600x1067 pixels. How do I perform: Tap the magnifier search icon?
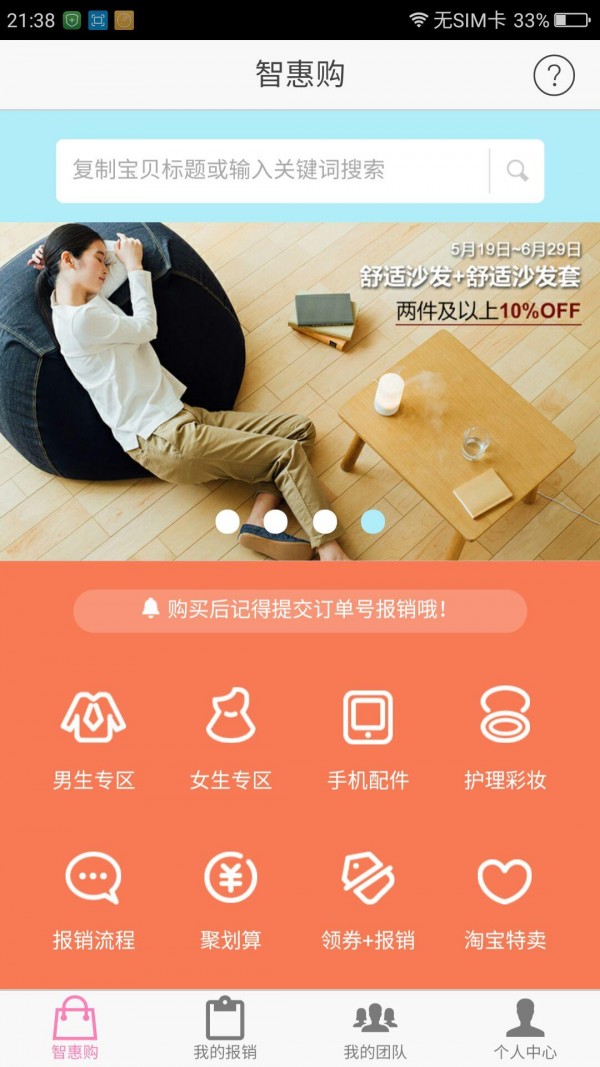point(517,171)
